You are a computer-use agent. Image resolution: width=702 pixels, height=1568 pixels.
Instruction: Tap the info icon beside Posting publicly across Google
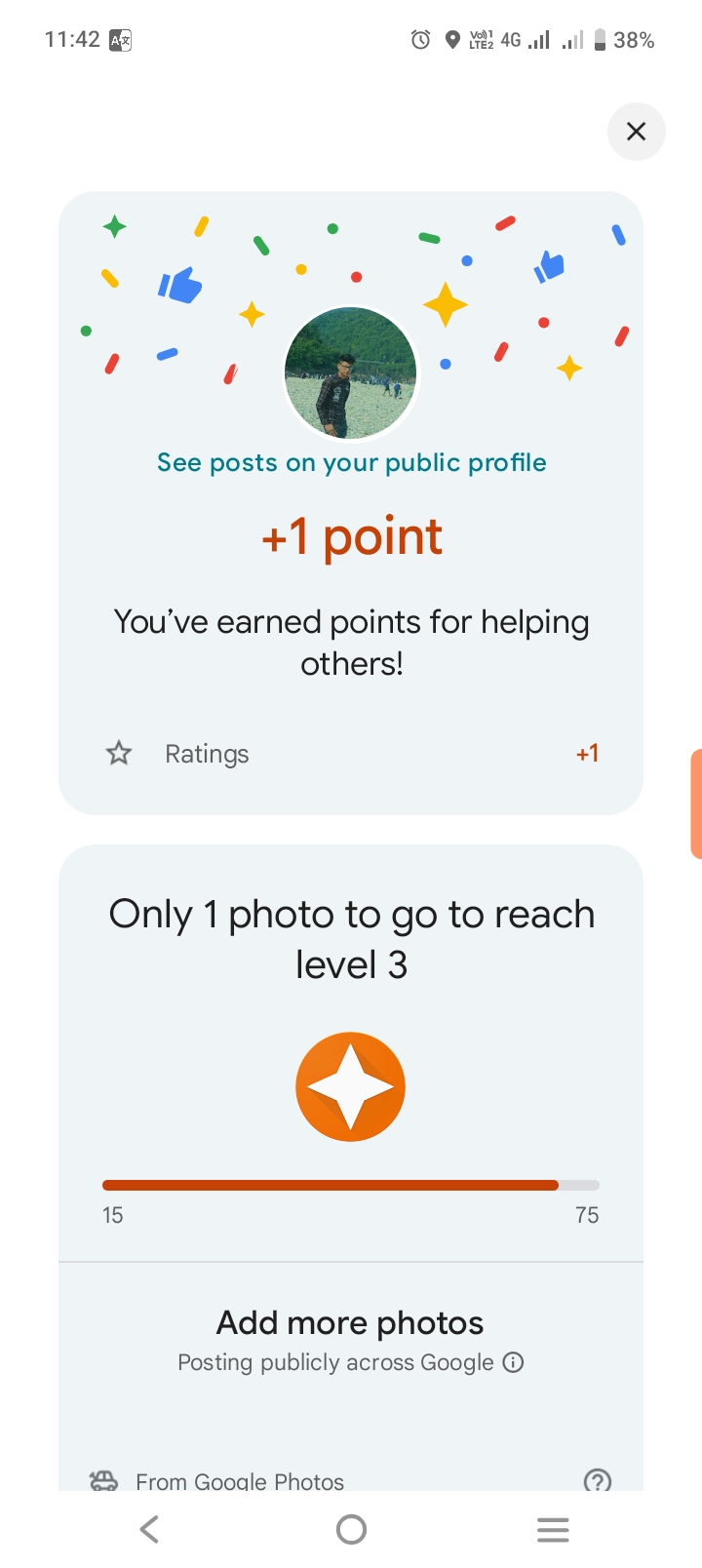click(x=513, y=1362)
